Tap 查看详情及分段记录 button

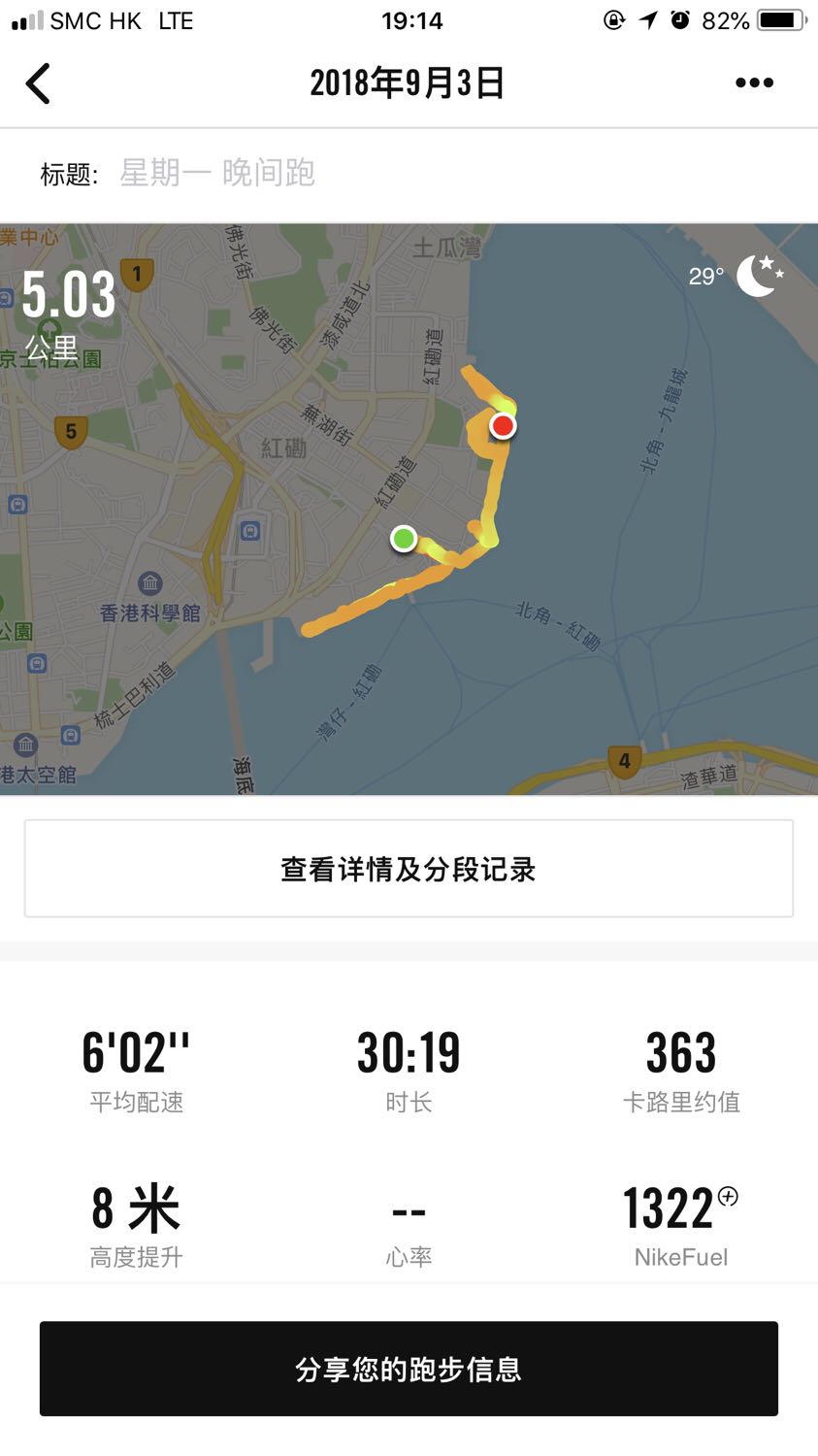(x=409, y=869)
